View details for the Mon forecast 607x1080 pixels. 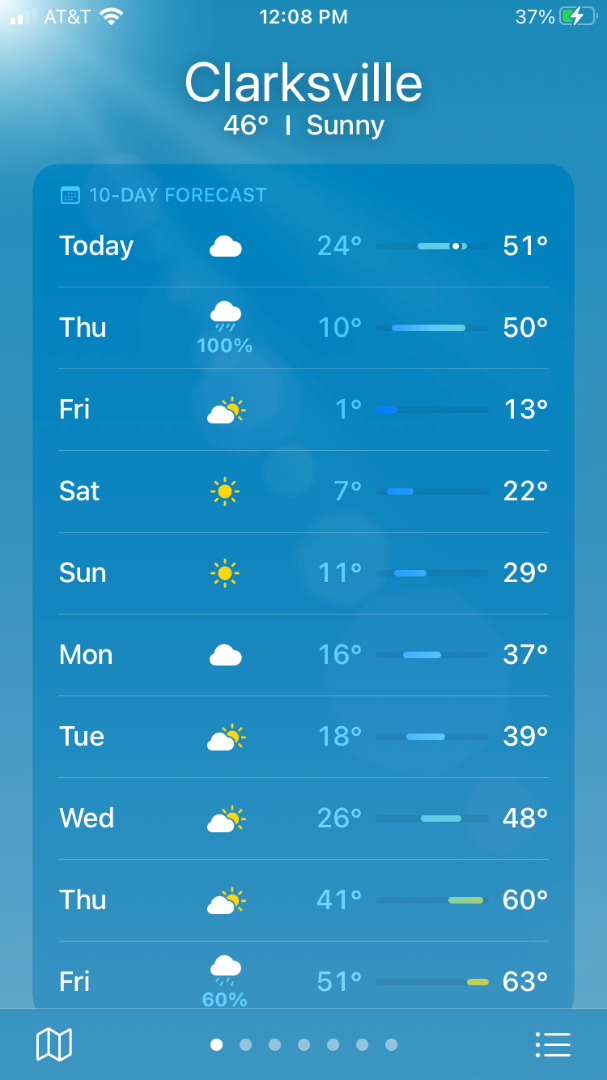click(303, 655)
